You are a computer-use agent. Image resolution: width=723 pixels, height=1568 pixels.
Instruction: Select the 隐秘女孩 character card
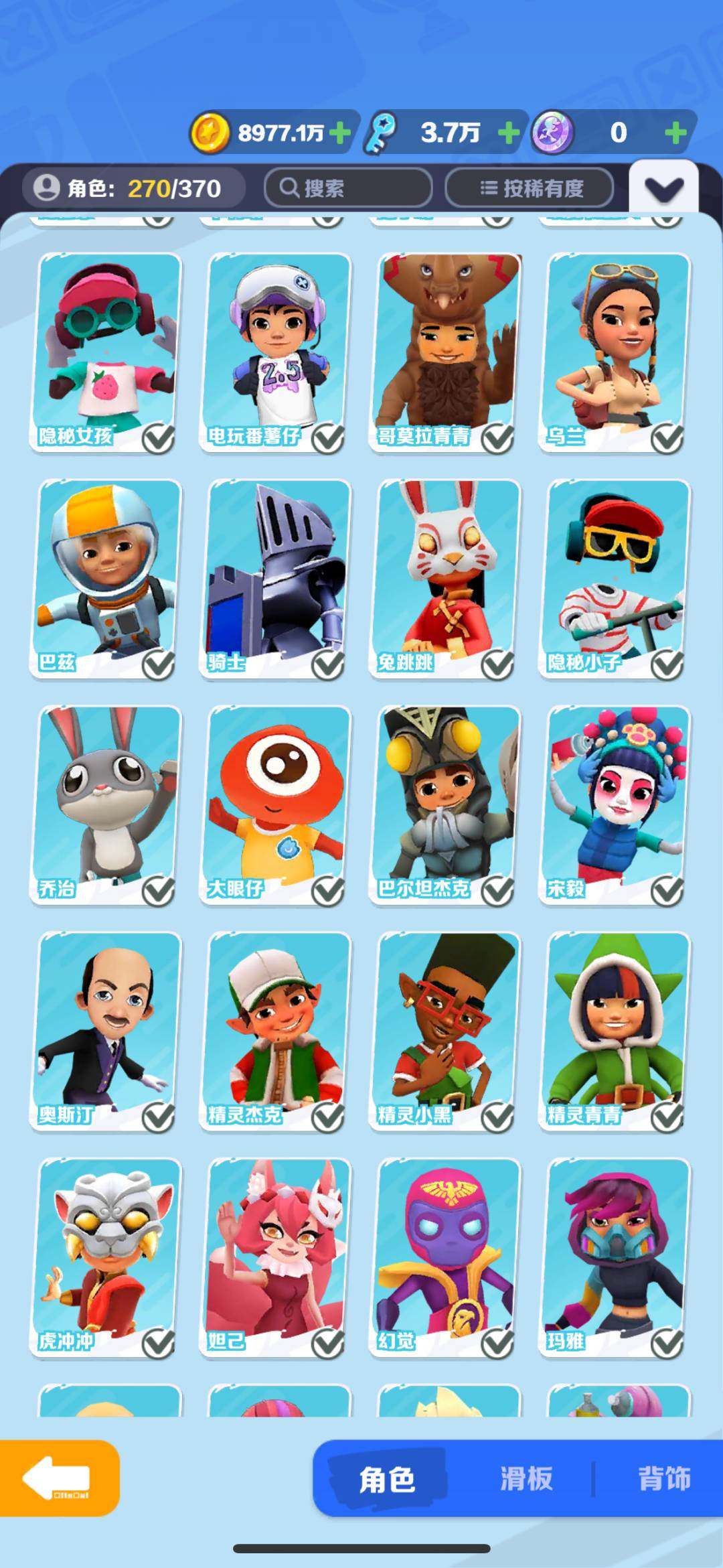point(106,352)
